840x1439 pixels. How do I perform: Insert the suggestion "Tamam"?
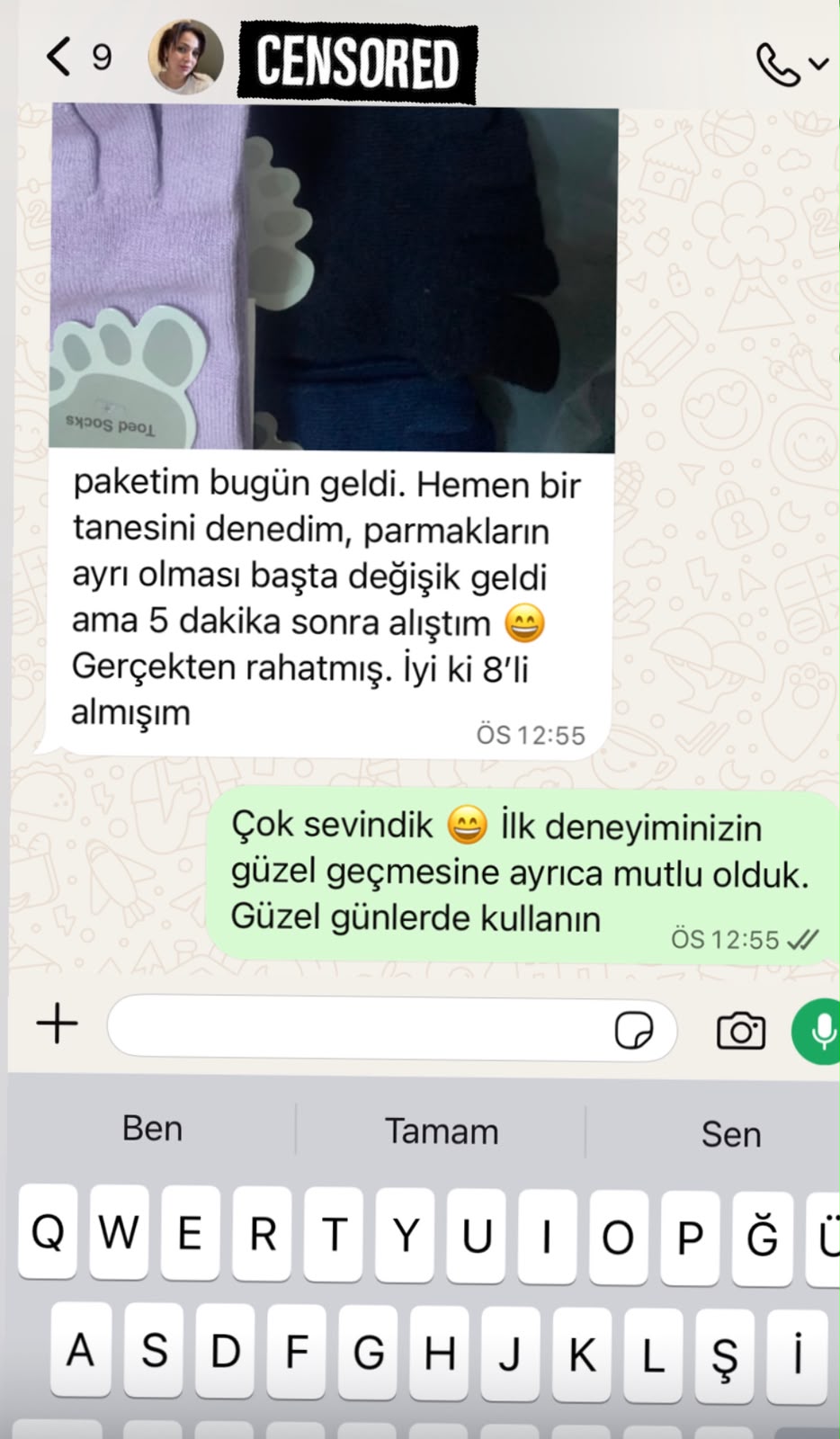(442, 1131)
